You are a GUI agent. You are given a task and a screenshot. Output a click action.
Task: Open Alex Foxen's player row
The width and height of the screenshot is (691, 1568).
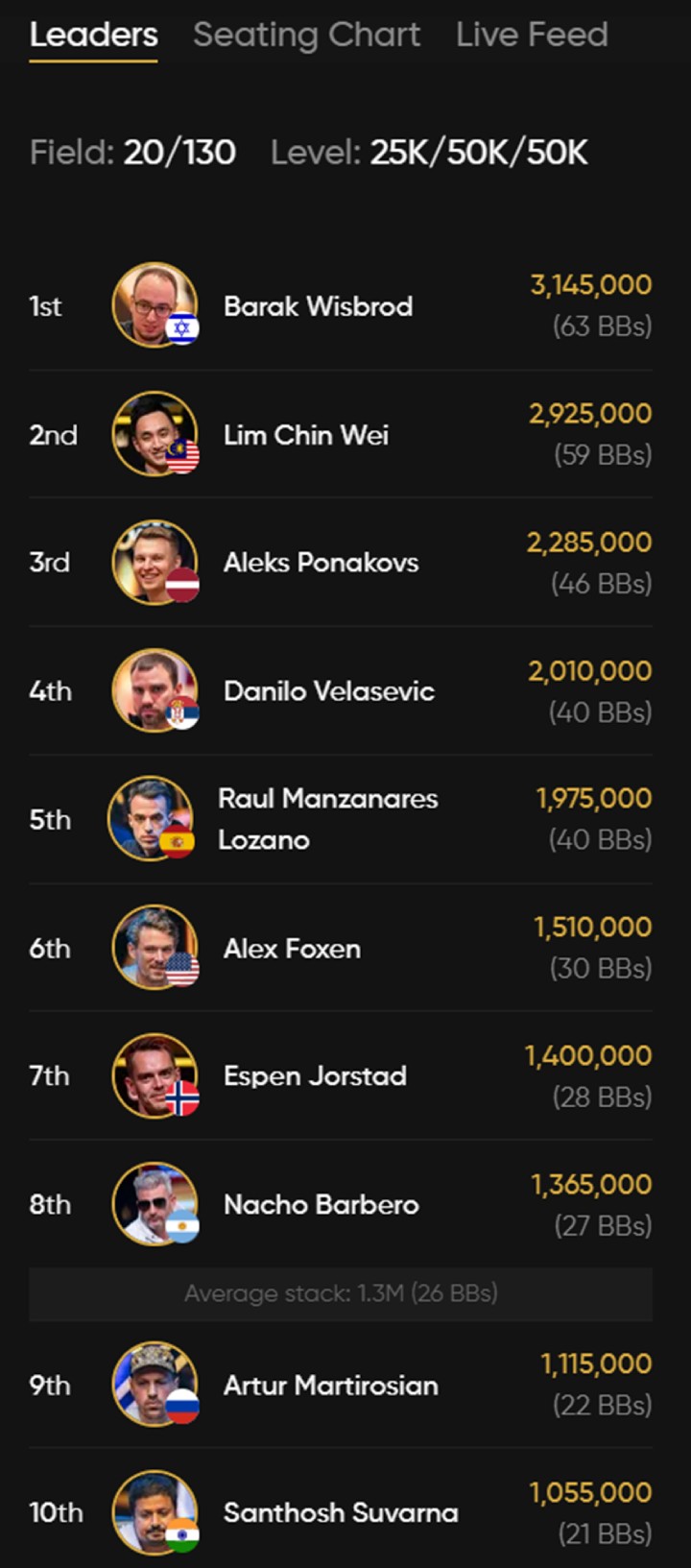coord(292,949)
